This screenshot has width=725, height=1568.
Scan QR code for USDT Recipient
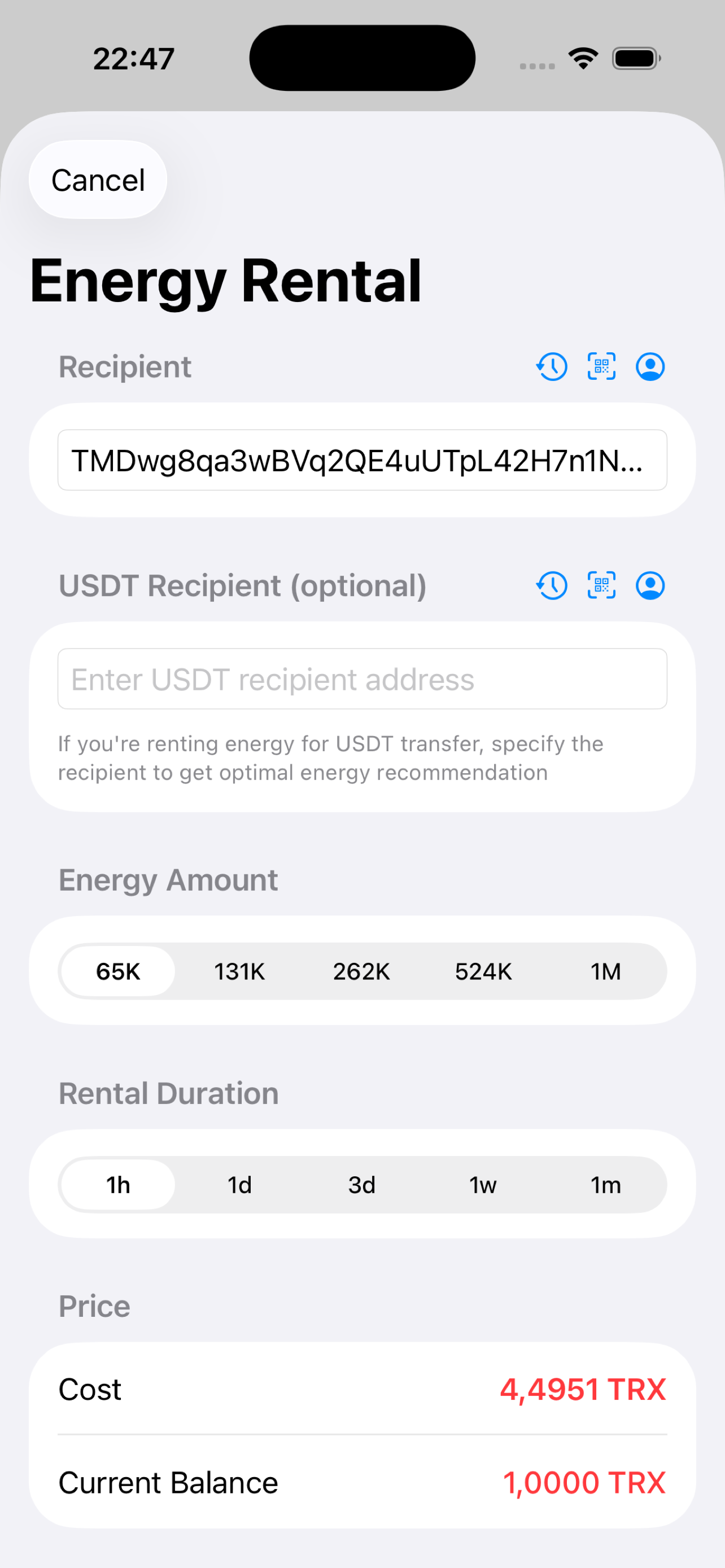pos(600,585)
